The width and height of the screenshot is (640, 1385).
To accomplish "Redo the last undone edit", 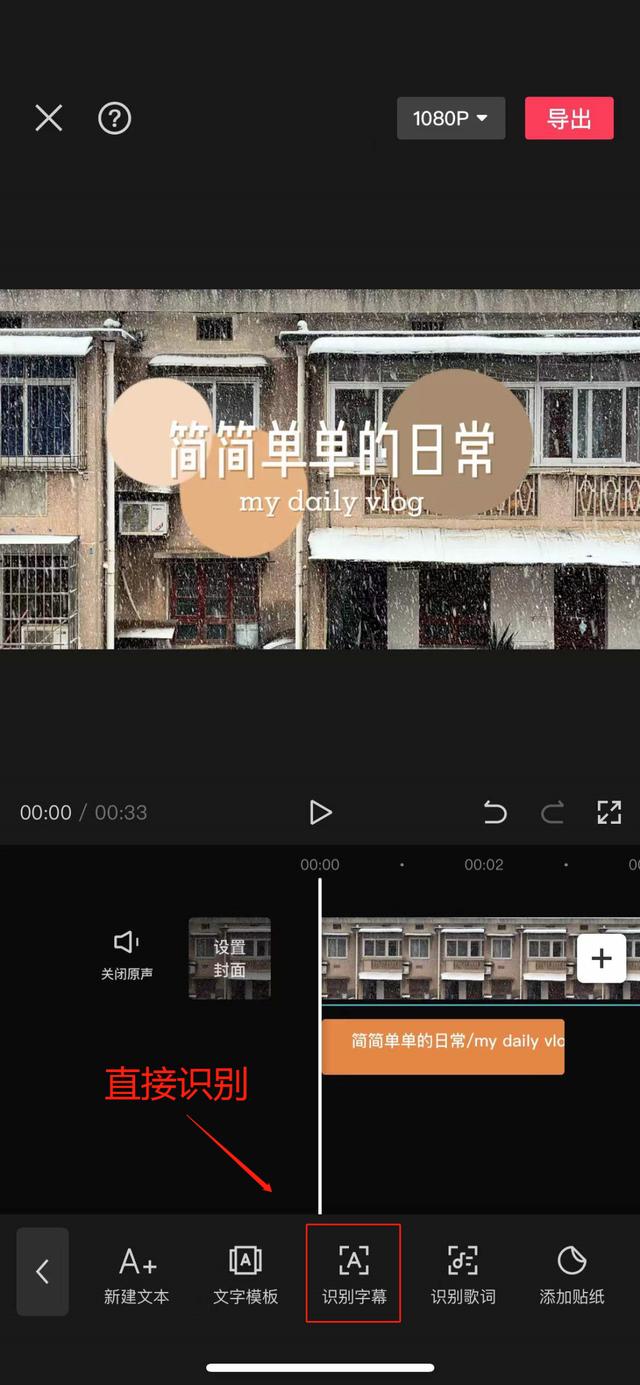I will [x=552, y=812].
